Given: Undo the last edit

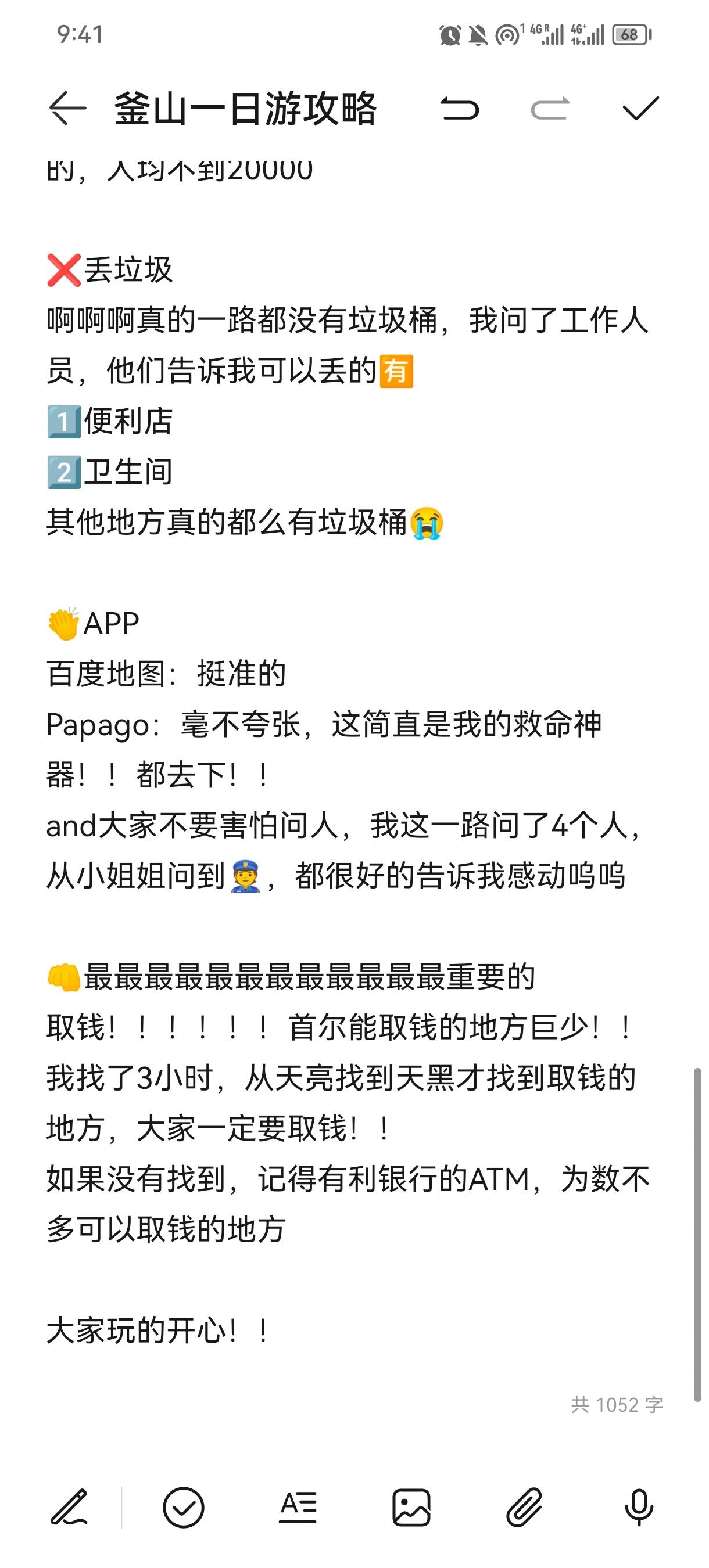Looking at the screenshot, I should point(459,109).
